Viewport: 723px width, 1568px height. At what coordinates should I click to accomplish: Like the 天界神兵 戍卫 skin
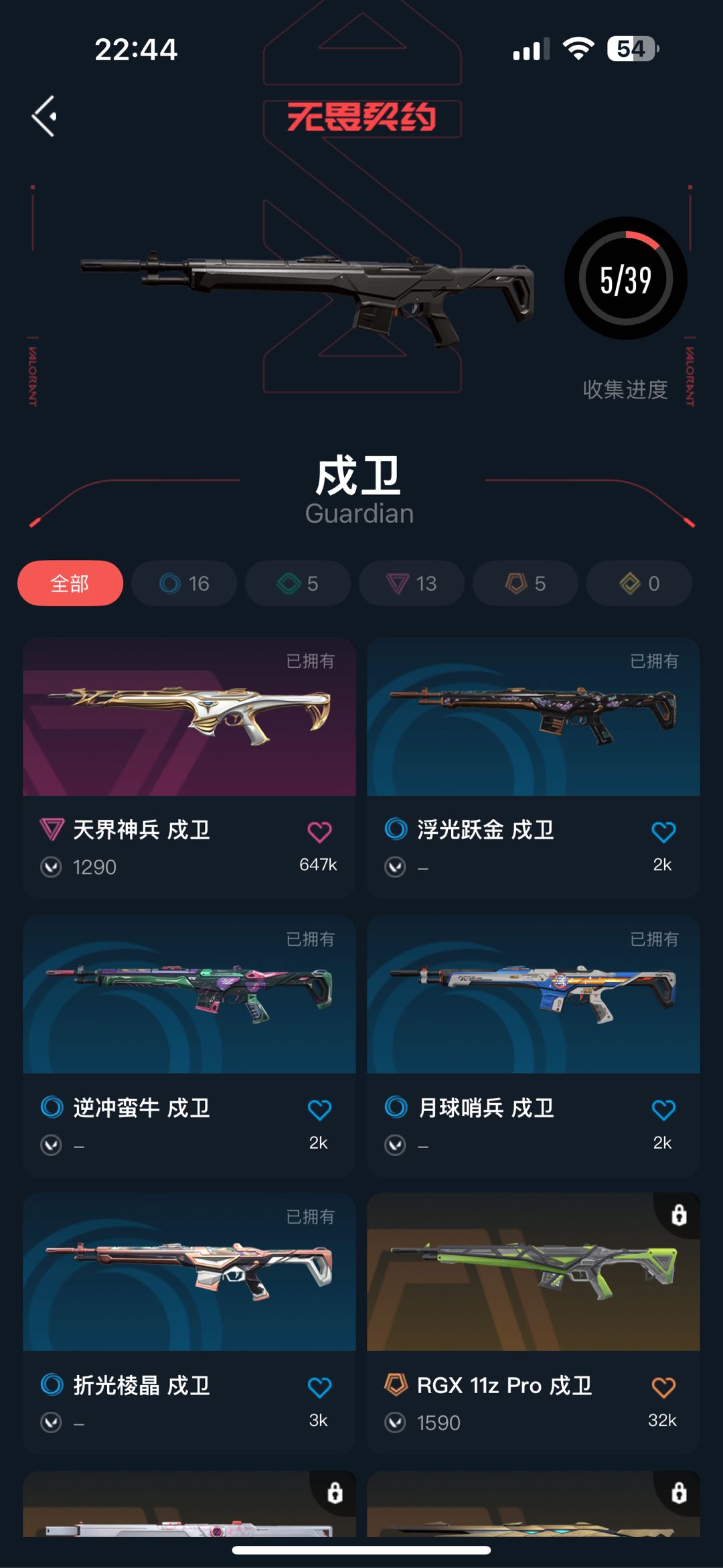click(319, 832)
